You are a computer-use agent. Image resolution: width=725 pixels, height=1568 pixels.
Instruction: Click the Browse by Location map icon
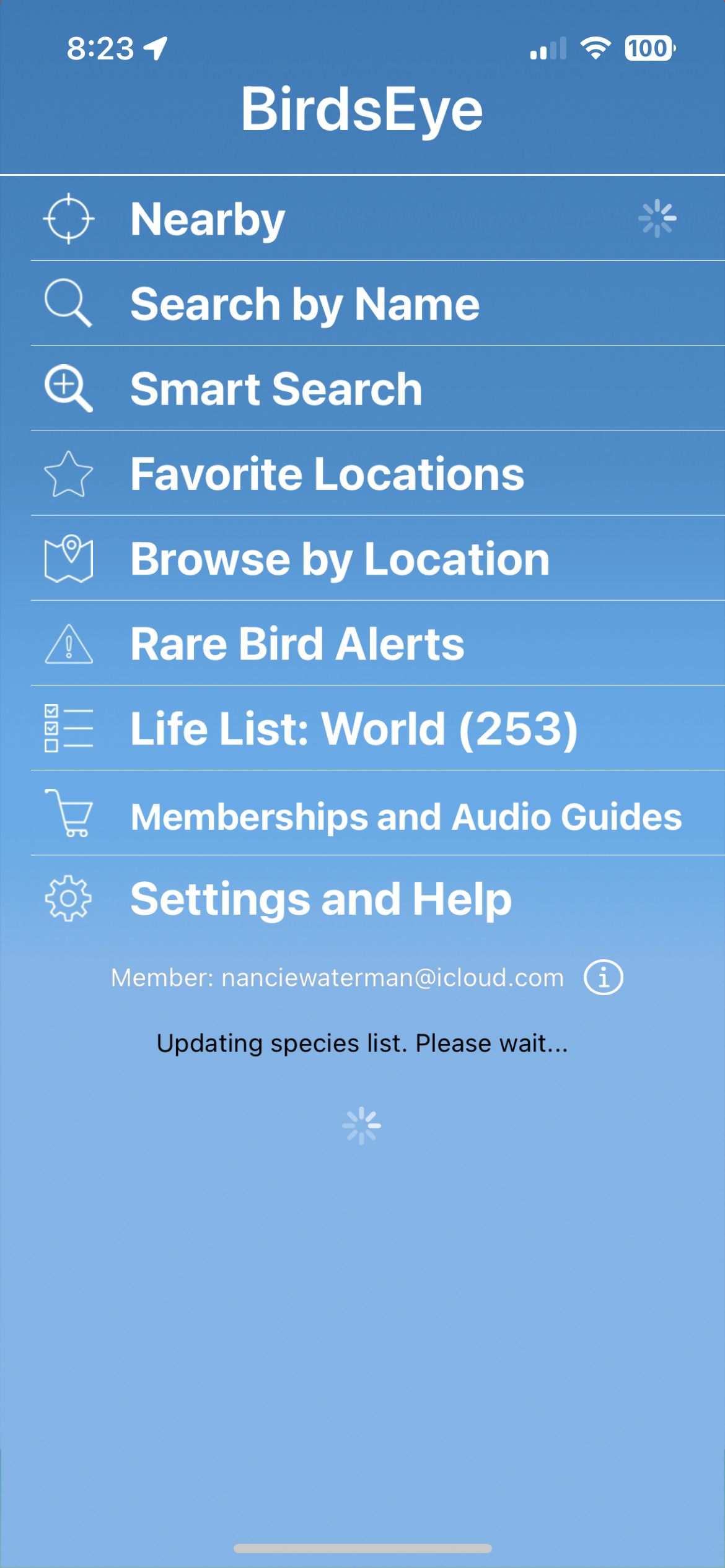tap(68, 559)
